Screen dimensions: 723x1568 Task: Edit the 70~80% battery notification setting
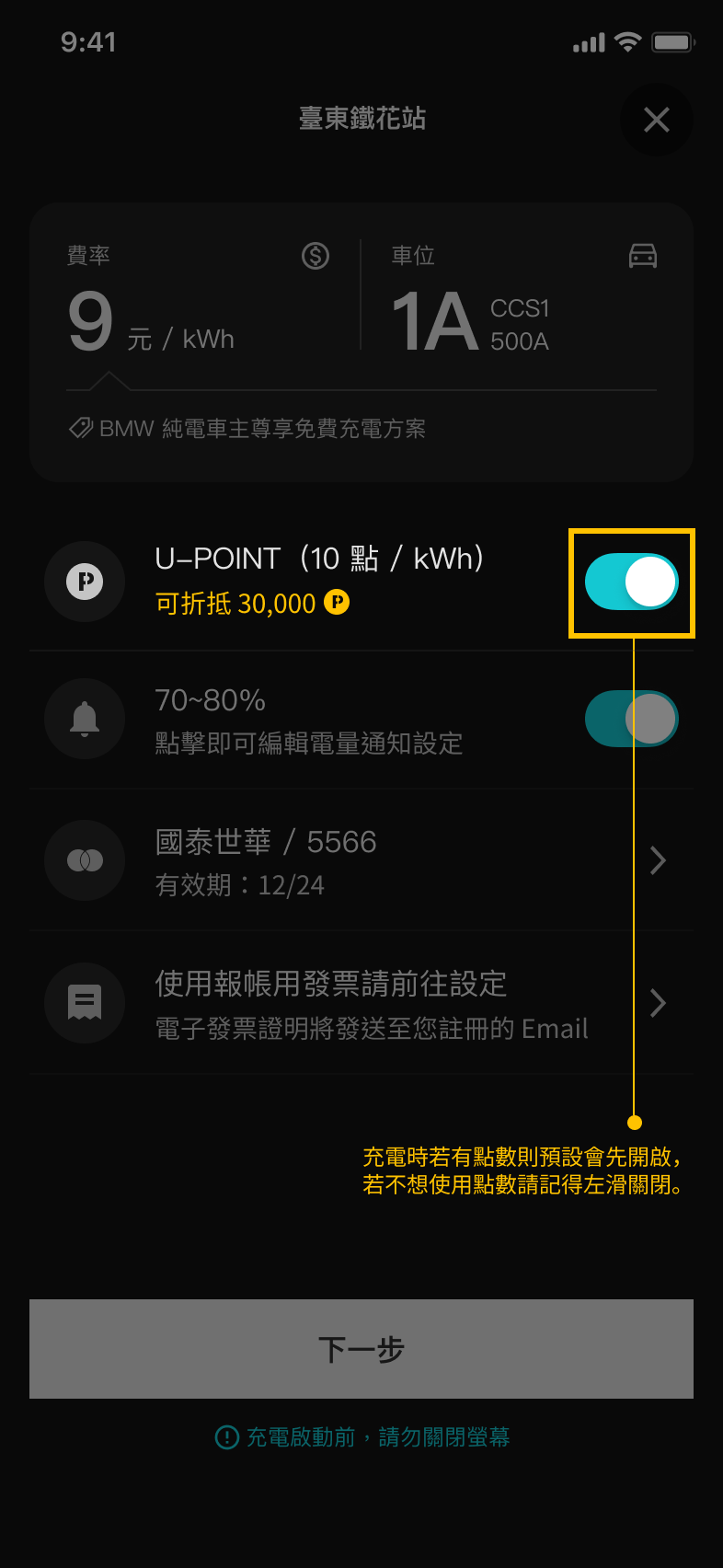point(308,721)
